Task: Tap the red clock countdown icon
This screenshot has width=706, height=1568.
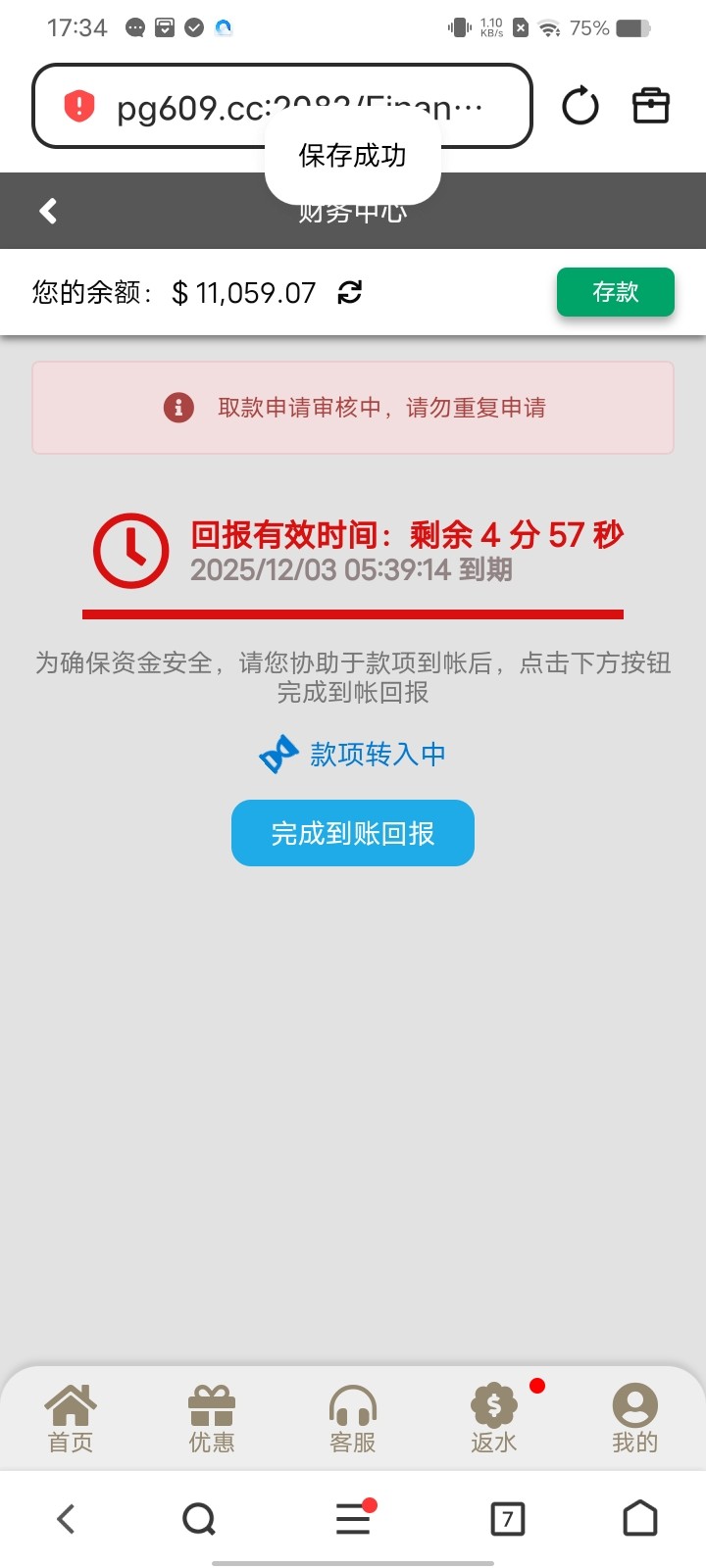Action: click(130, 550)
